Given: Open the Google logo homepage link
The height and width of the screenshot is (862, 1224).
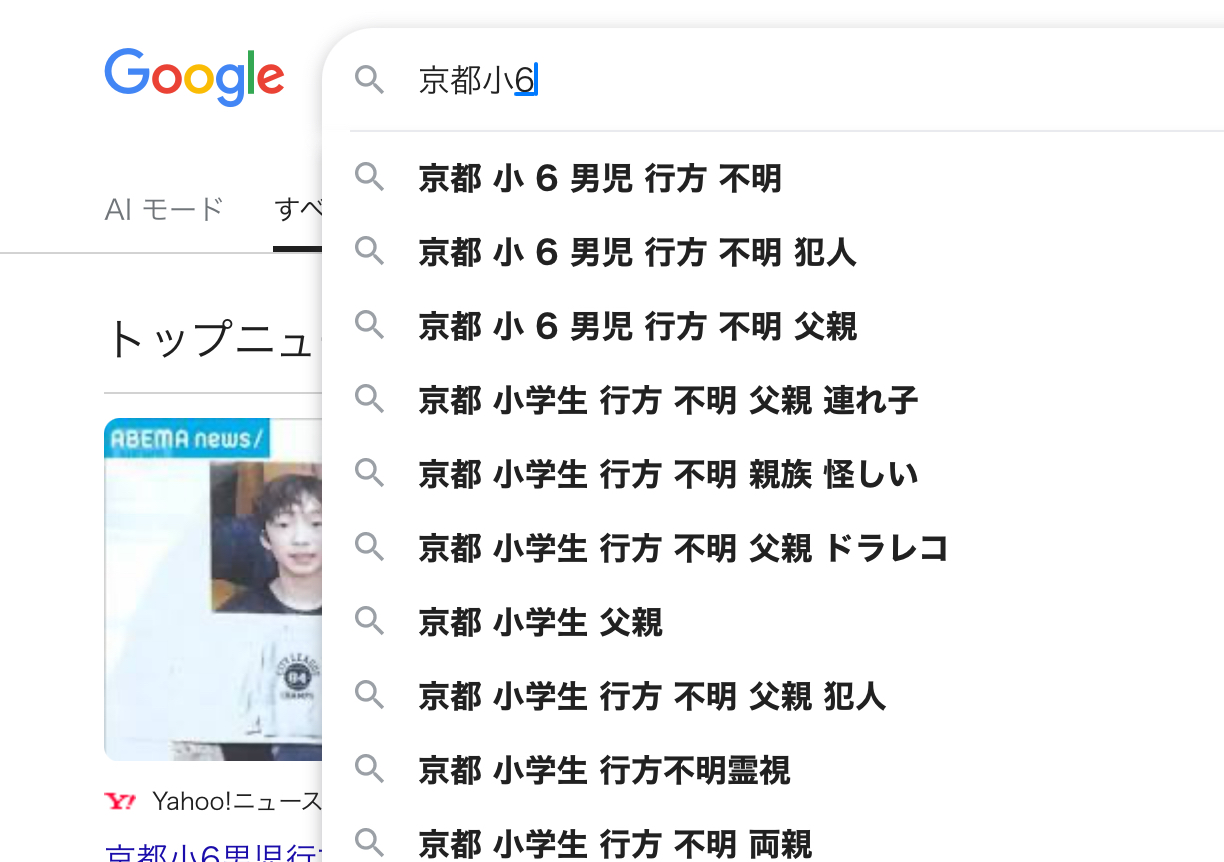Looking at the screenshot, I should 194,76.
